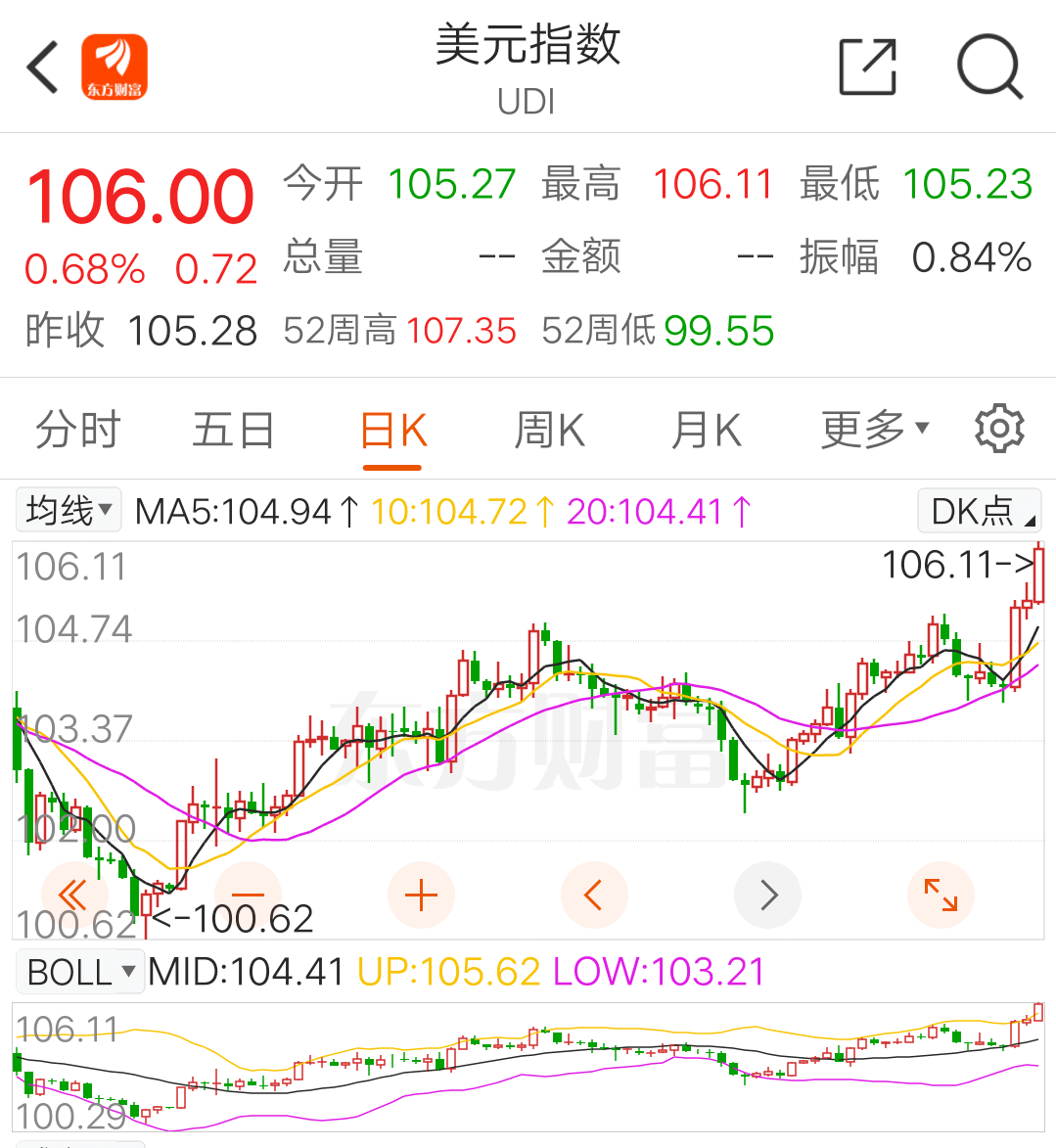
Task: Jump to earliest data with the double-left arrow
Action: click(x=74, y=894)
